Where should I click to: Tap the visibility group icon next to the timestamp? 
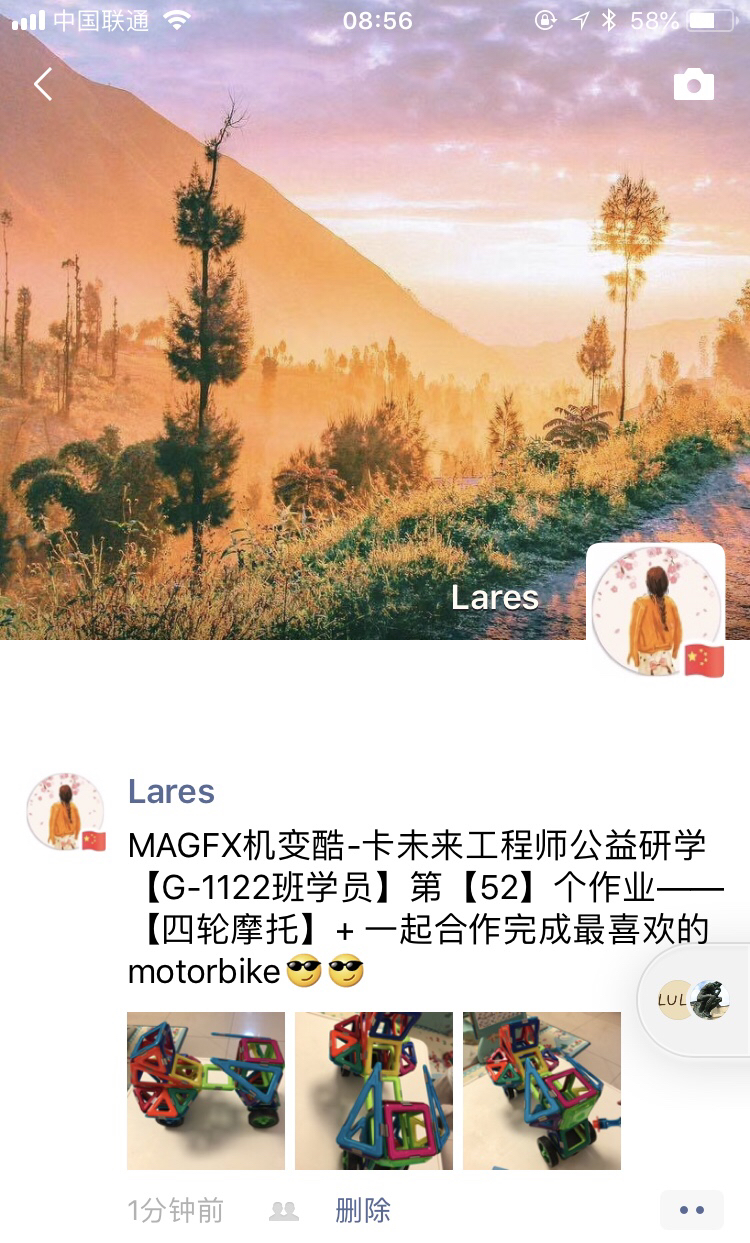coord(284,1212)
